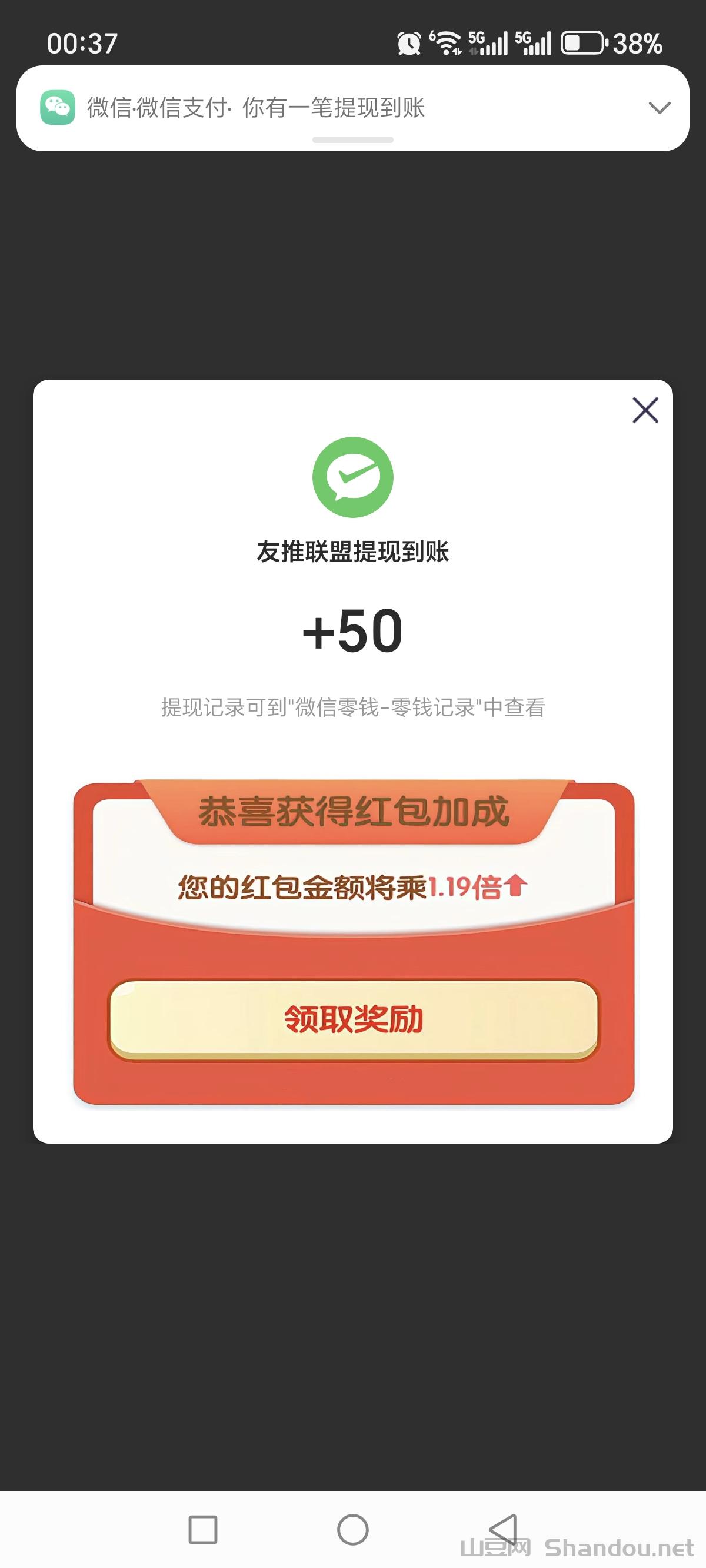706x1568 pixels.
Task: Expand the WeChat Pay notification chevron
Action: point(659,108)
